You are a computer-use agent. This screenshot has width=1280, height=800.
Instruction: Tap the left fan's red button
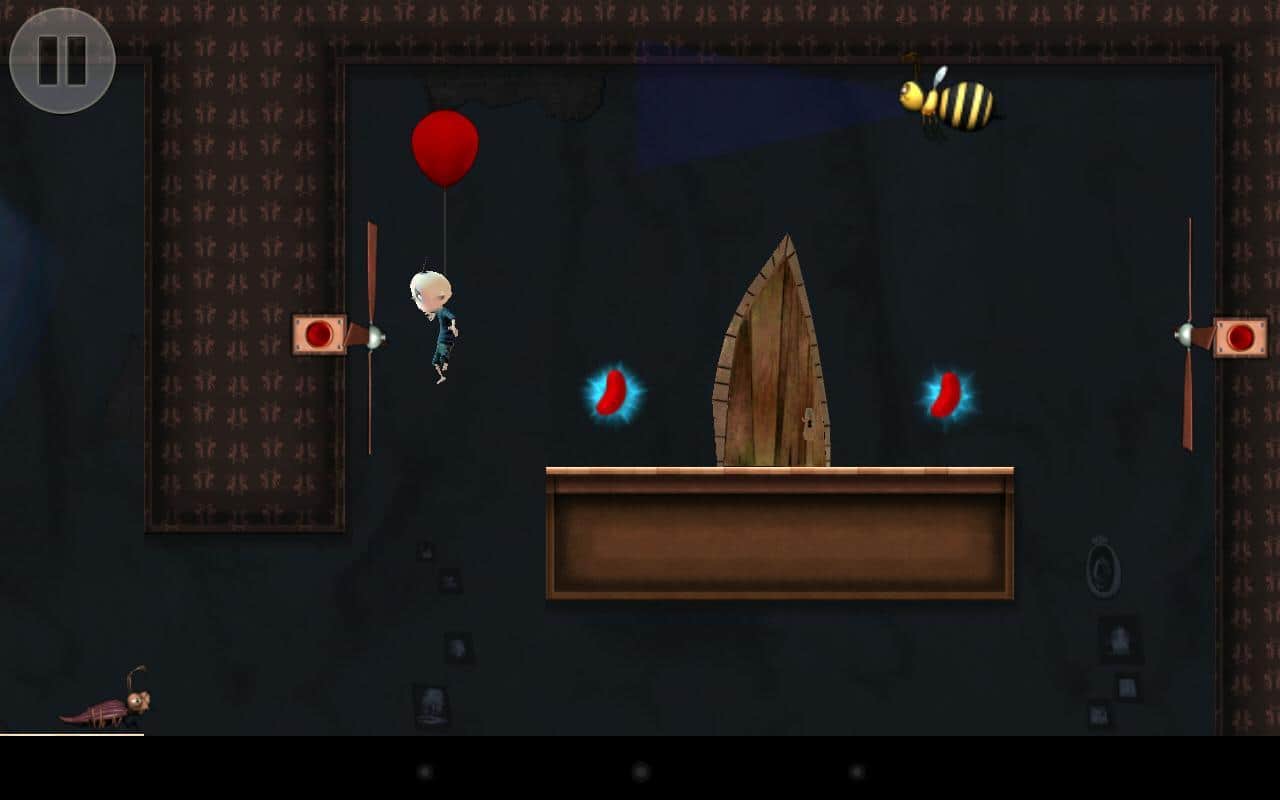coord(319,335)
